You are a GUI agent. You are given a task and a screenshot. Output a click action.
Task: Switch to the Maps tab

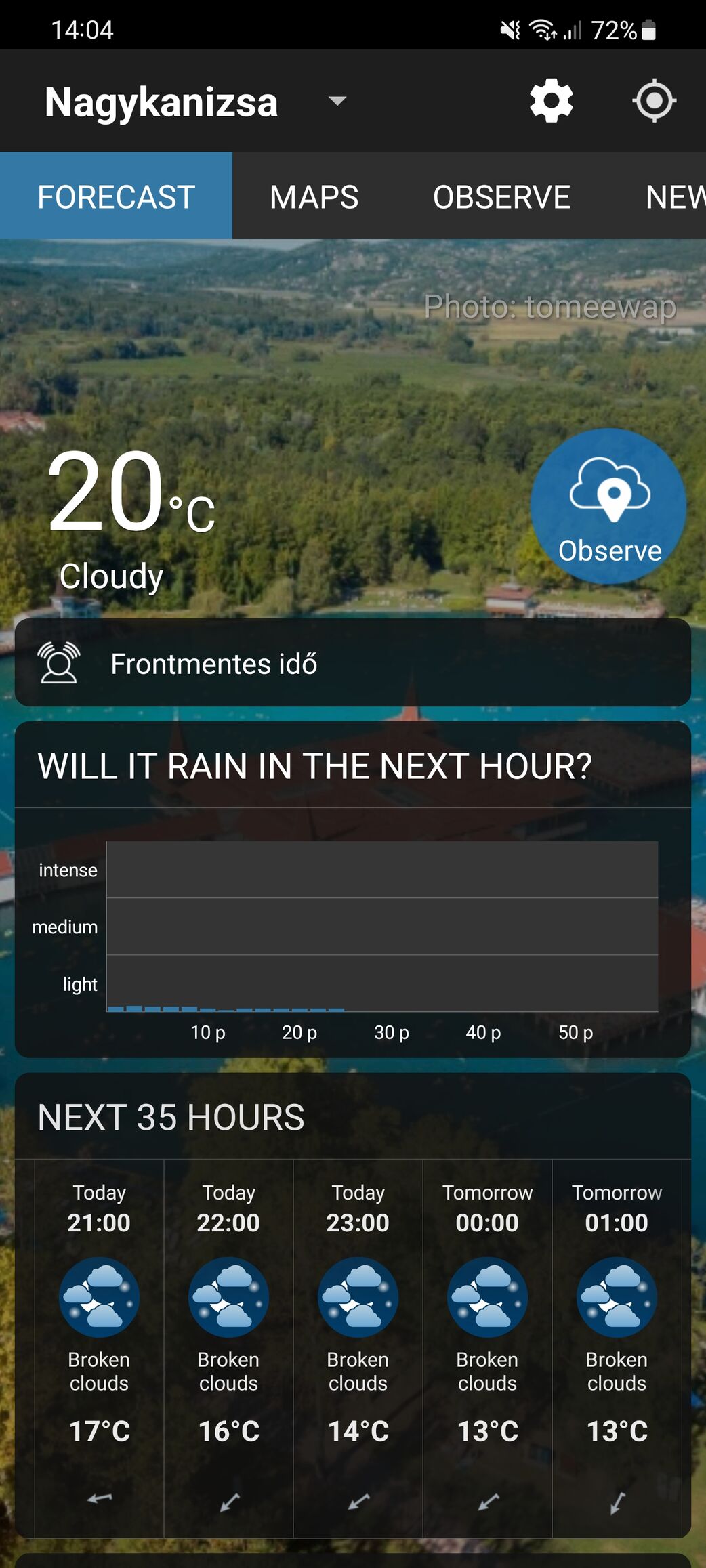click(314, 196)
